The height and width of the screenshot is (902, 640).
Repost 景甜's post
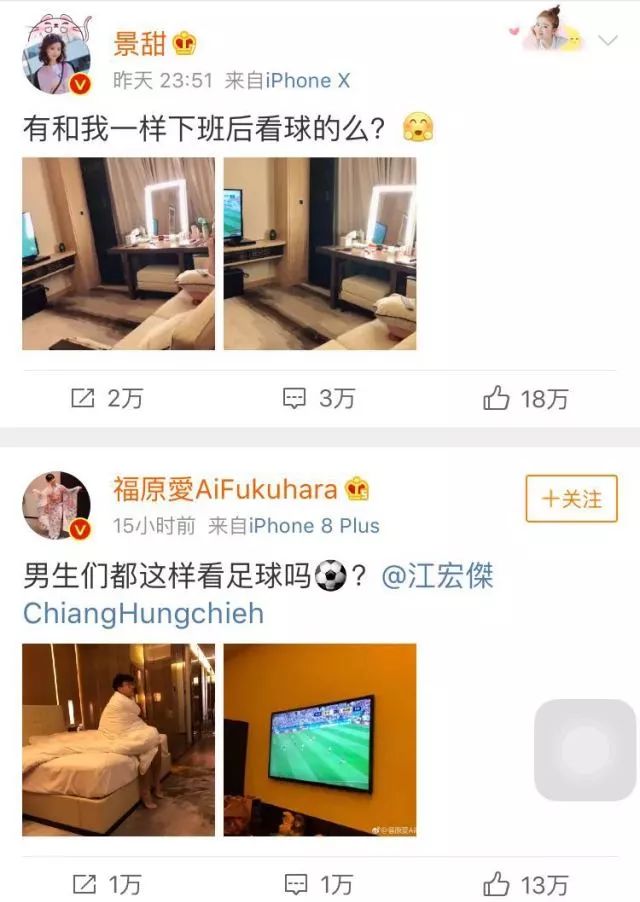pyautogui.click(x=107, y=399)
